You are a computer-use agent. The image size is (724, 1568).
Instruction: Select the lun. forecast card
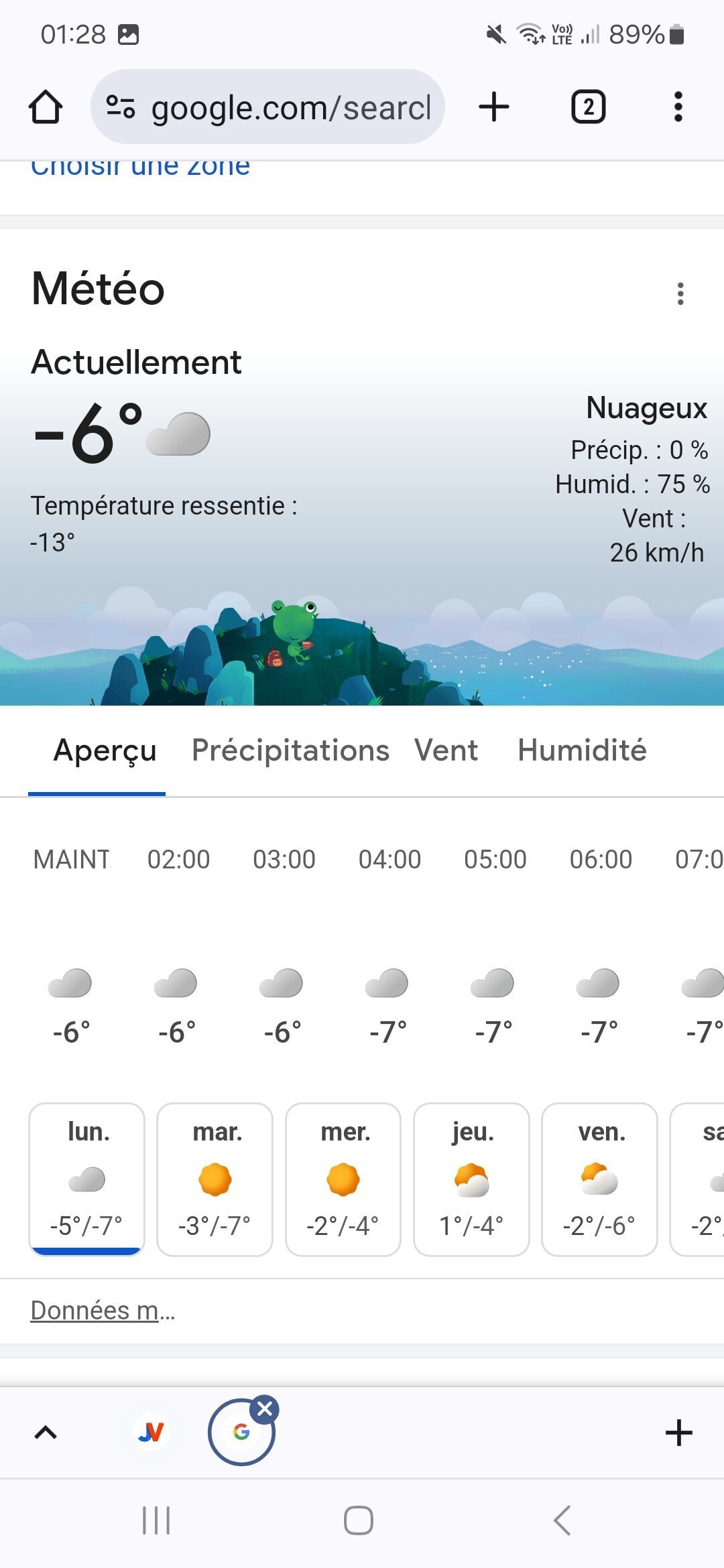(x=86, y=1179)
